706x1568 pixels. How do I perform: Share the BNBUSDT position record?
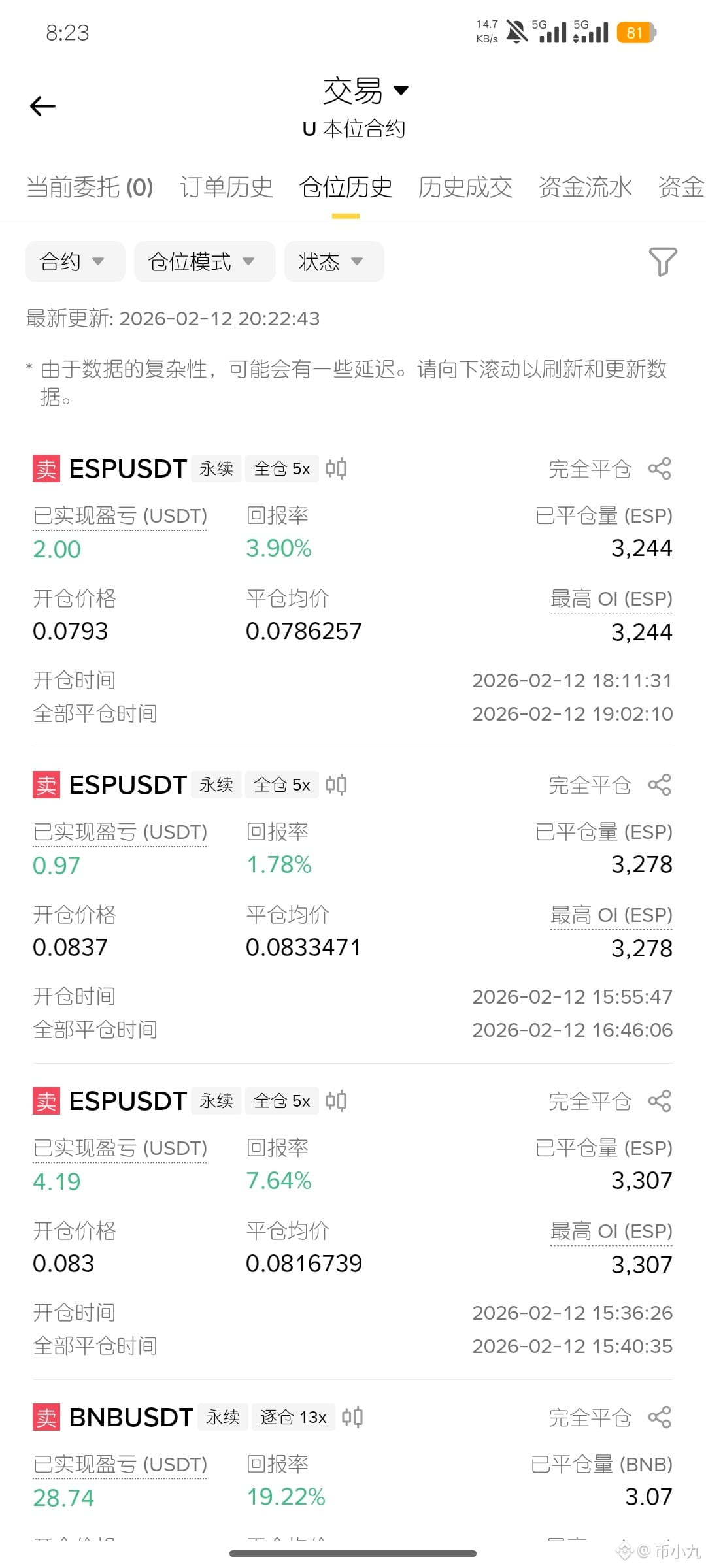[660, 1417]
